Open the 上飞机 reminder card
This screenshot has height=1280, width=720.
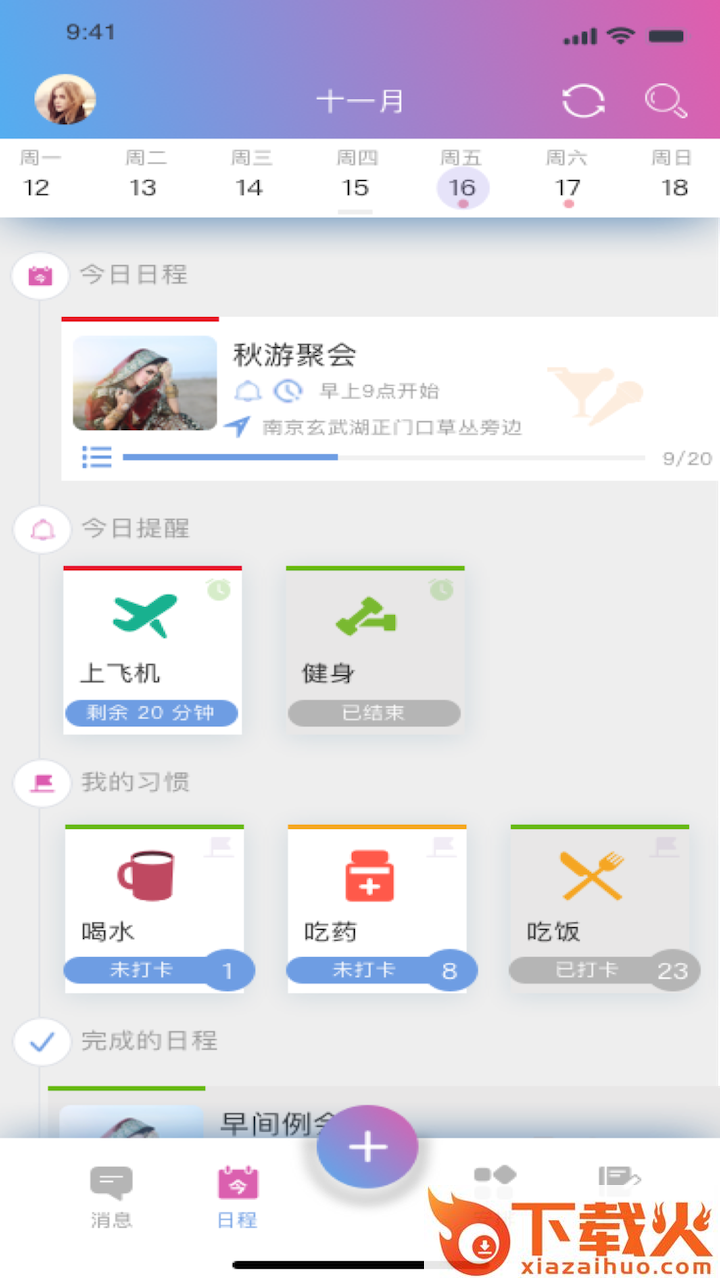pos(152,650)
